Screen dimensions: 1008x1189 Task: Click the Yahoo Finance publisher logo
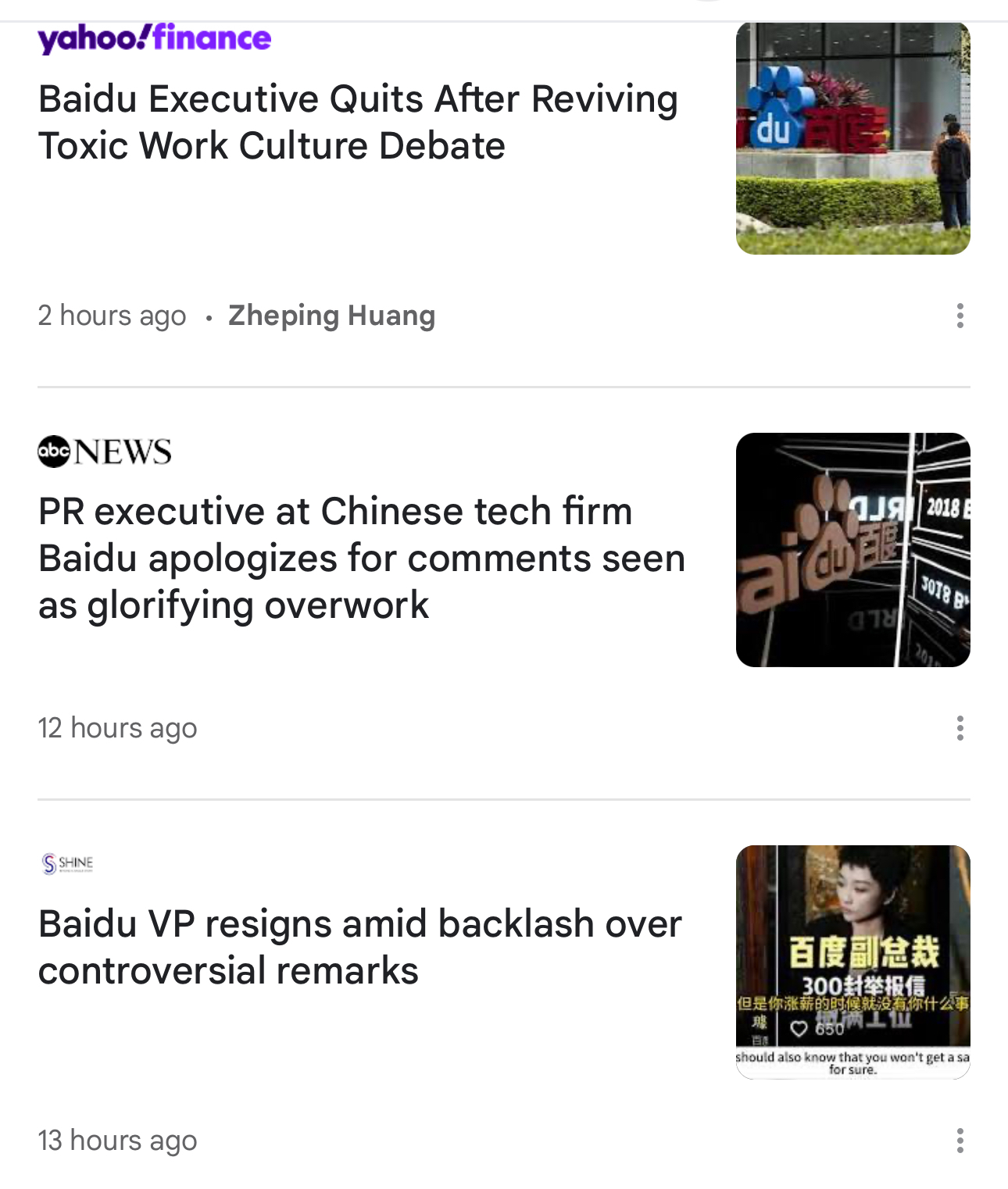pyautogui.click(x=155, y=37)
